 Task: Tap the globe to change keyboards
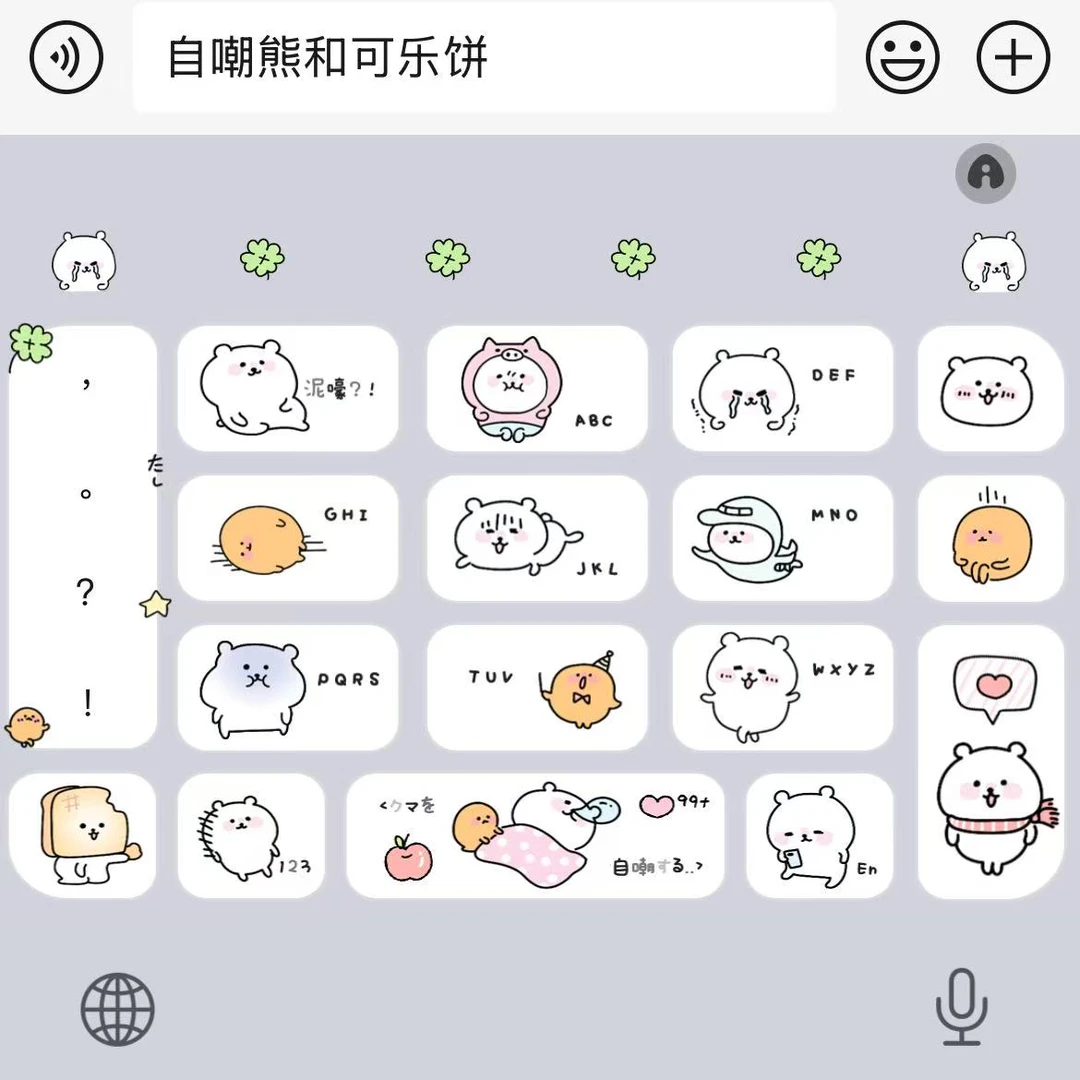click(x=118, y=1009)
